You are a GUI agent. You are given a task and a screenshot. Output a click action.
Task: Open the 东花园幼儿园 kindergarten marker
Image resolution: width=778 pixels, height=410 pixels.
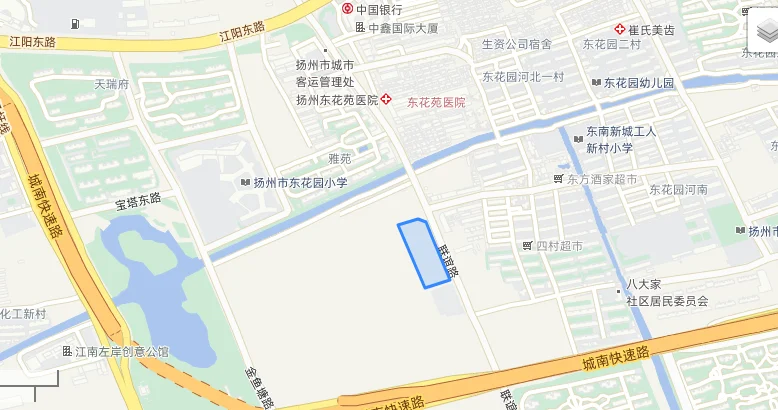click(596, 82)
